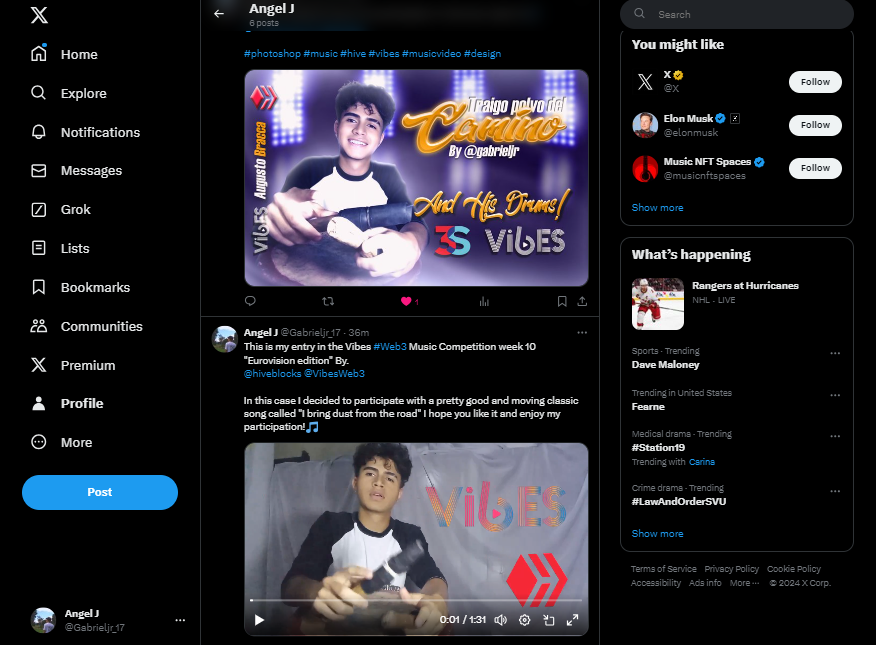This screenshot has height=645, width=876.
Task: Open the #Station19 trend
Action: [657, 448]
